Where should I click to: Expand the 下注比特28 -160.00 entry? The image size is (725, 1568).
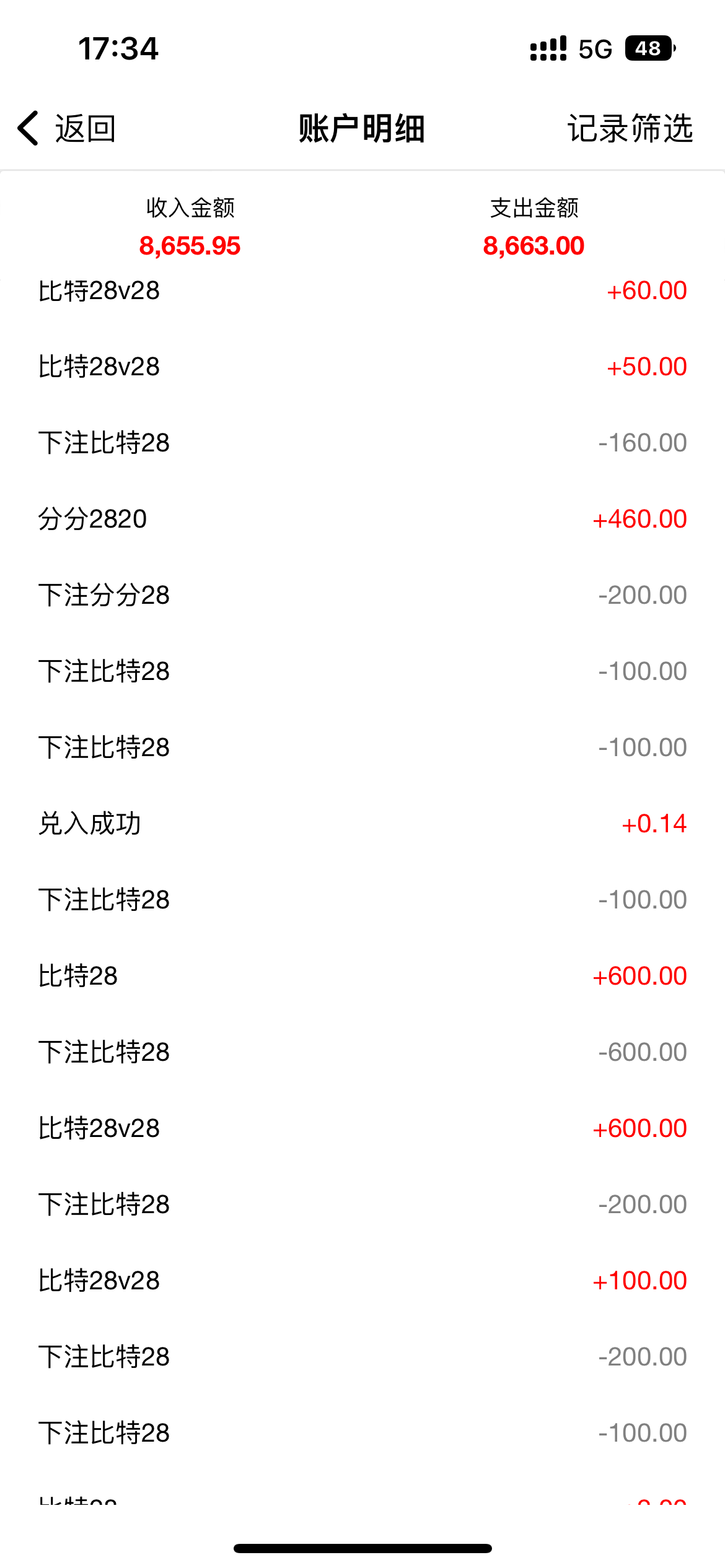pos(362,442)
